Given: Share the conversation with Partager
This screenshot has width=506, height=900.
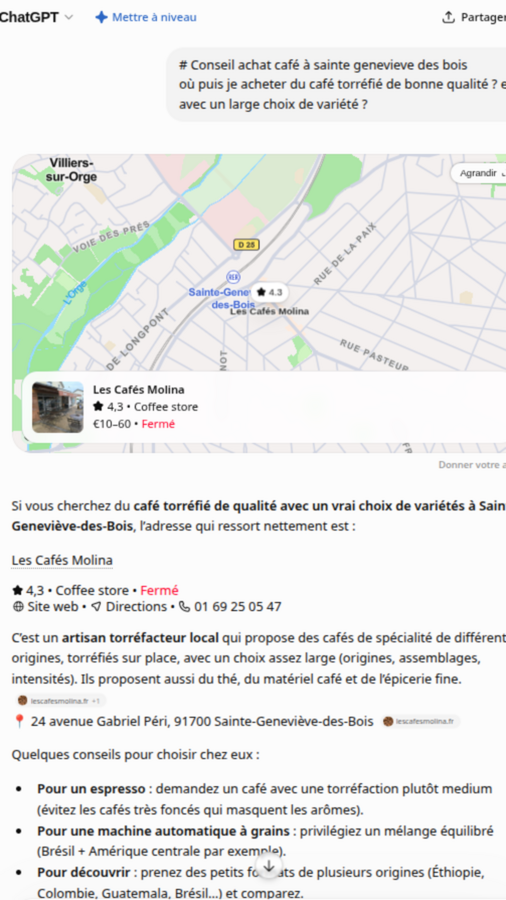Looking at the screenshot, I should point(474,17).
